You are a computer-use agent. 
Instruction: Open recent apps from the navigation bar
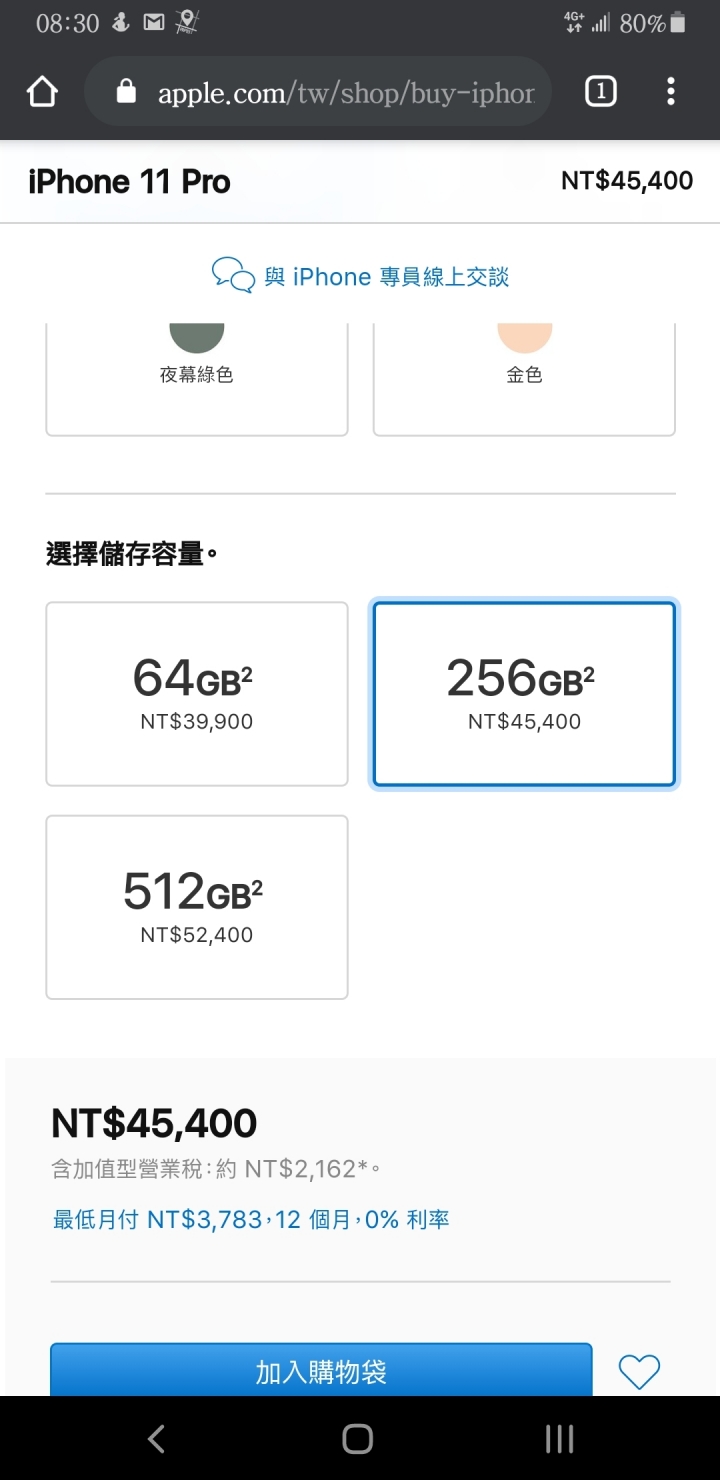(559, 1439)
